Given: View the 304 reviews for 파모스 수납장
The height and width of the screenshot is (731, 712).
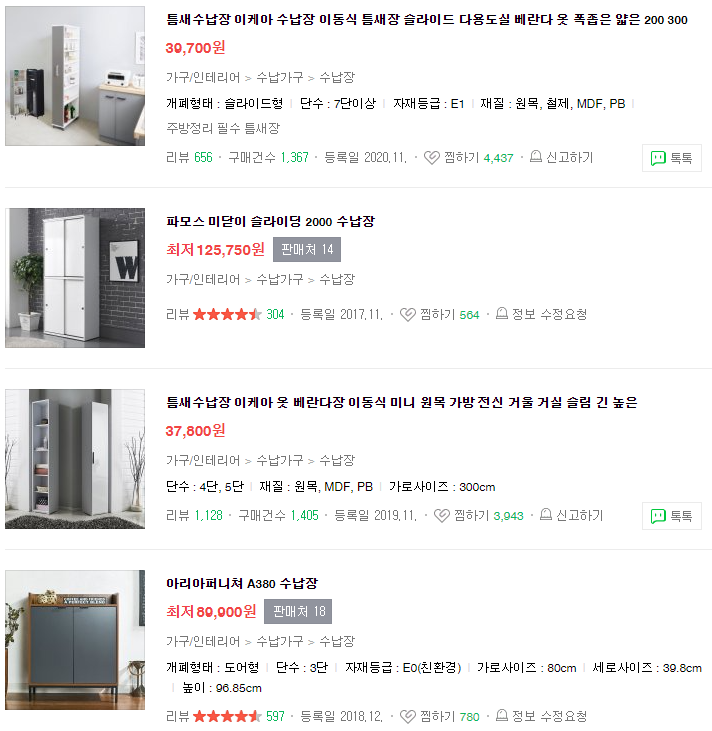Looking at the screenshot, I should click(274, 315).
